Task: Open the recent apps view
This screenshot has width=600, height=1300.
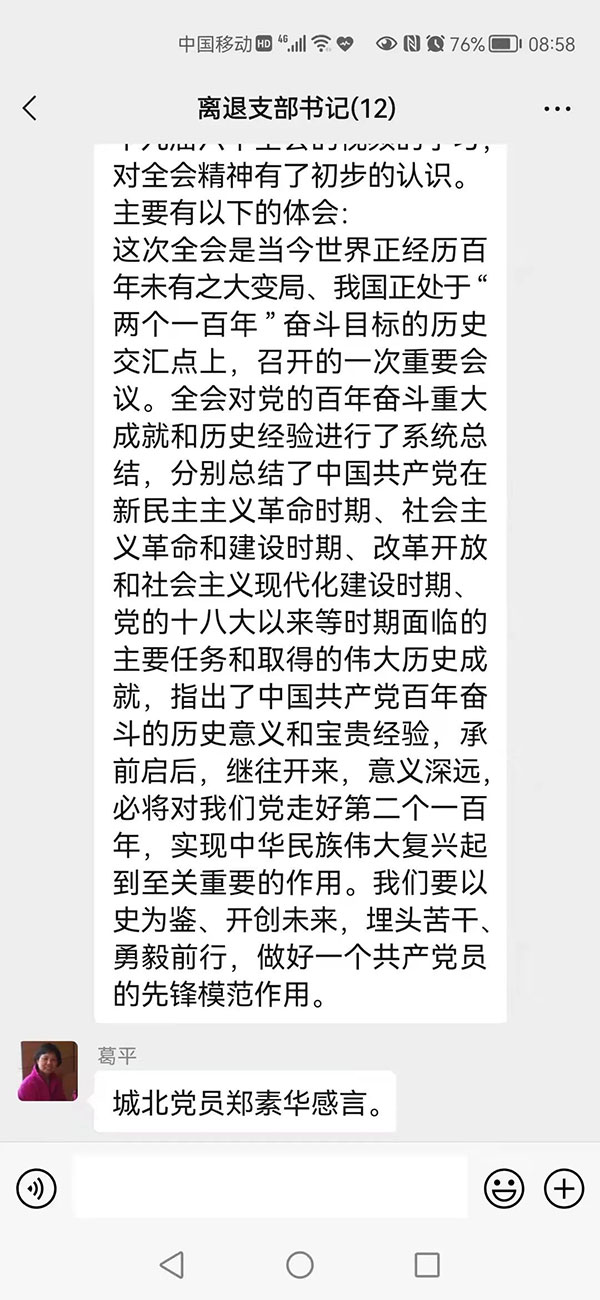Action: point(427,1265)
